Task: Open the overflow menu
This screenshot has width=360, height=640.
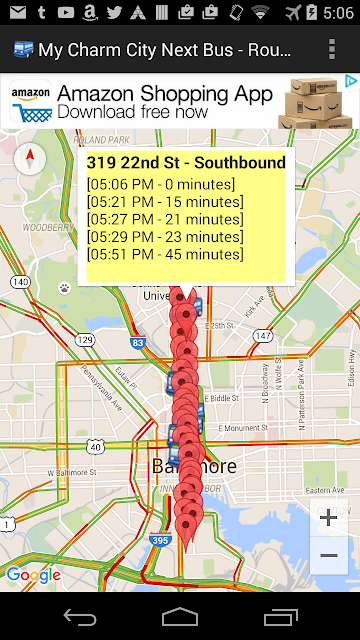Action: [332, 49]
